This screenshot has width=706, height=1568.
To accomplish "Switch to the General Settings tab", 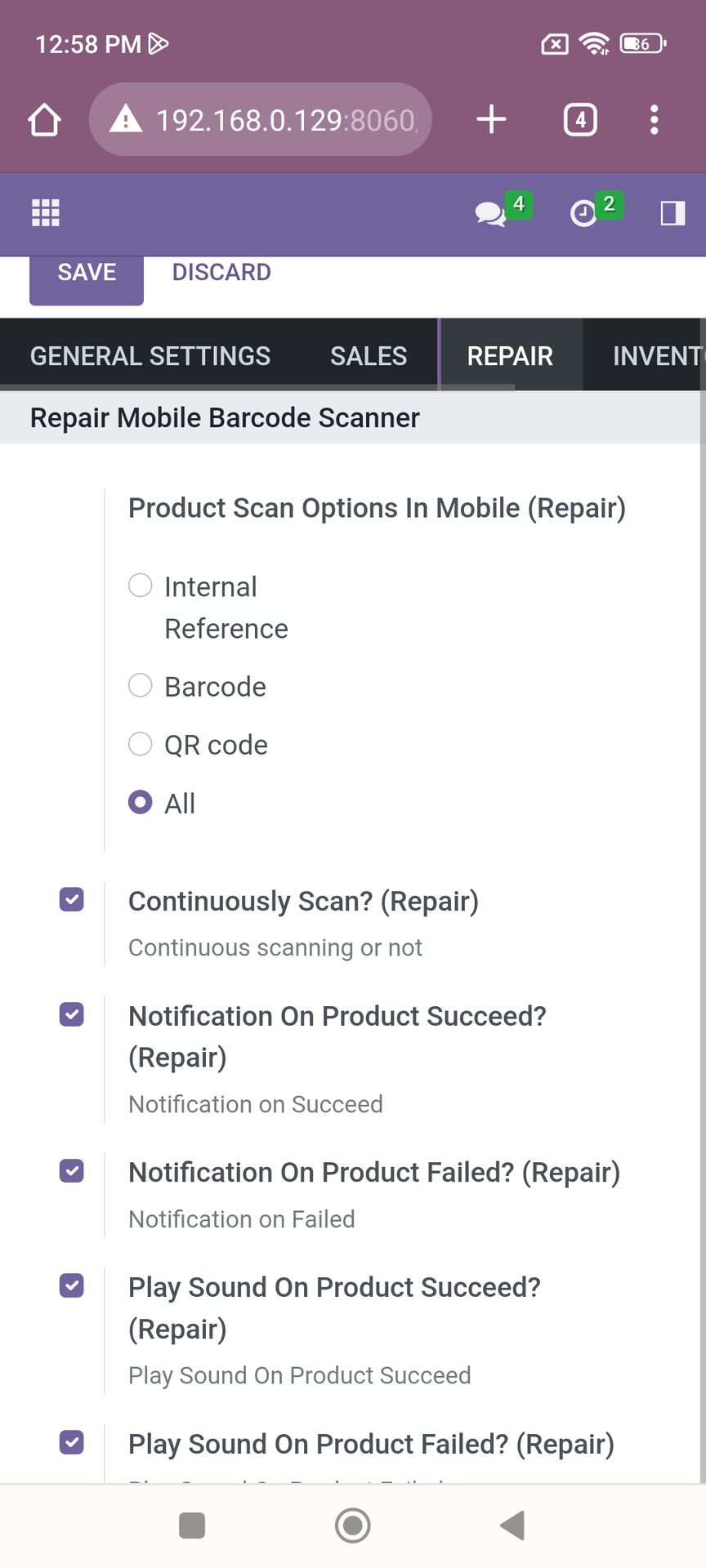I will 150,356.
